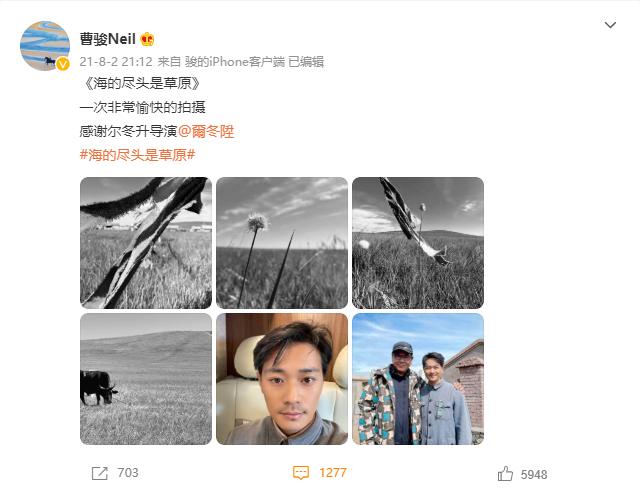View the first prayer flag photo
Viewport: 640px width, 491px height.
(x=146, y=243)
